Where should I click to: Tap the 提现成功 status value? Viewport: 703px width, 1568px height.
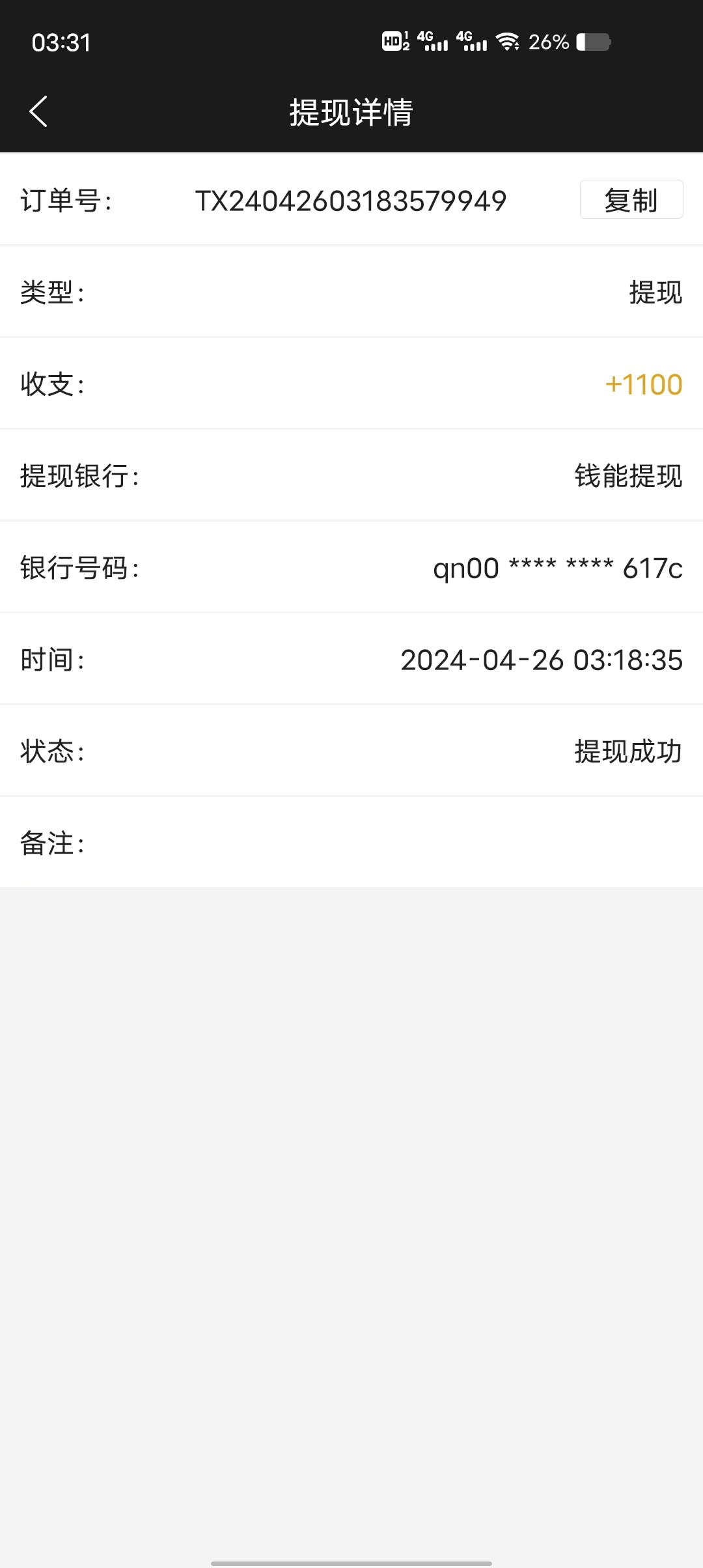(627, 752)
